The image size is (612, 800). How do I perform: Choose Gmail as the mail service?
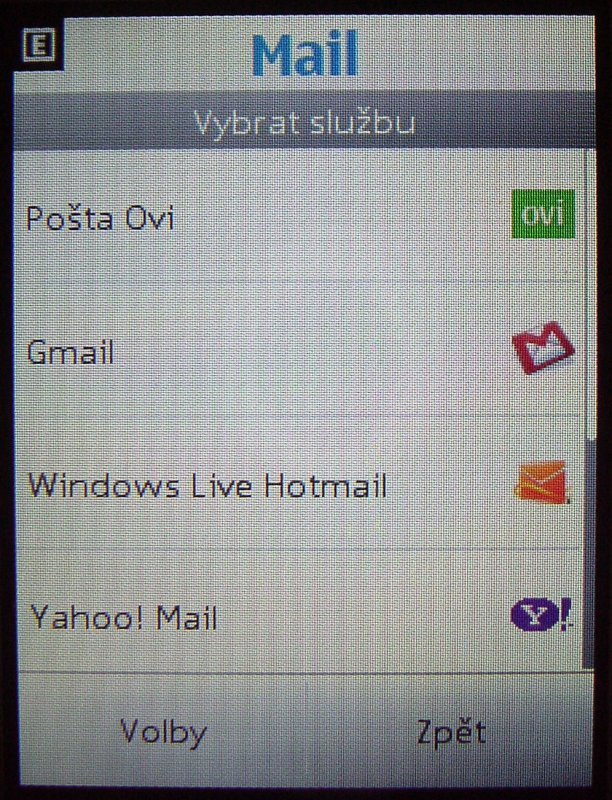coord(300,352)
